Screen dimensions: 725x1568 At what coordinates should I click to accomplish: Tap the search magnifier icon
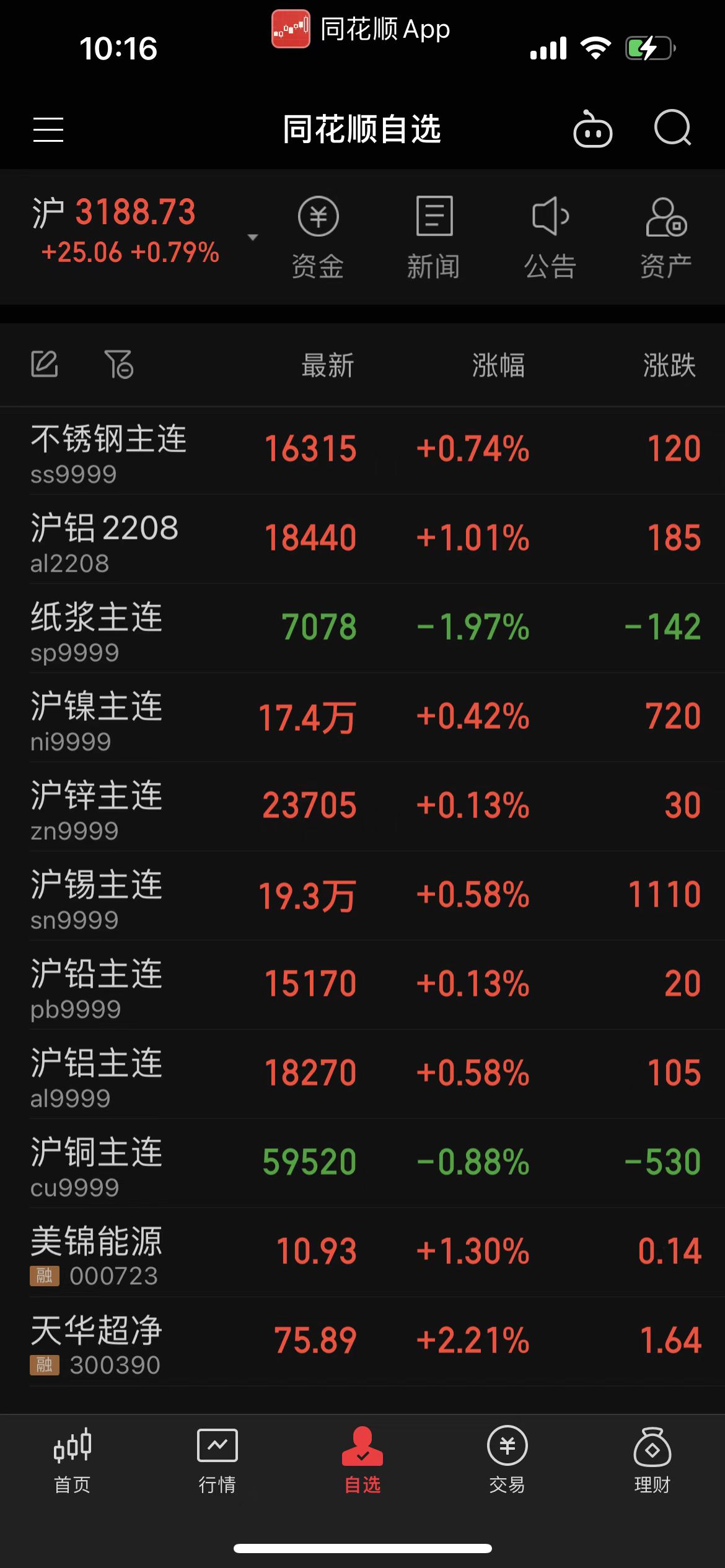pos(672,128)
